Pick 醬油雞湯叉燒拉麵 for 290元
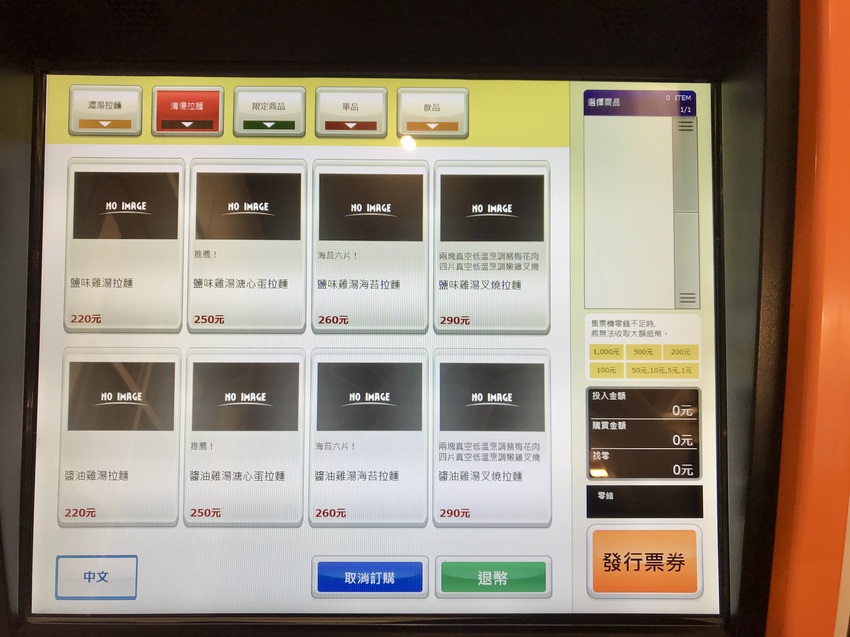This screenshot has width=850, height=637. point(491,436)
